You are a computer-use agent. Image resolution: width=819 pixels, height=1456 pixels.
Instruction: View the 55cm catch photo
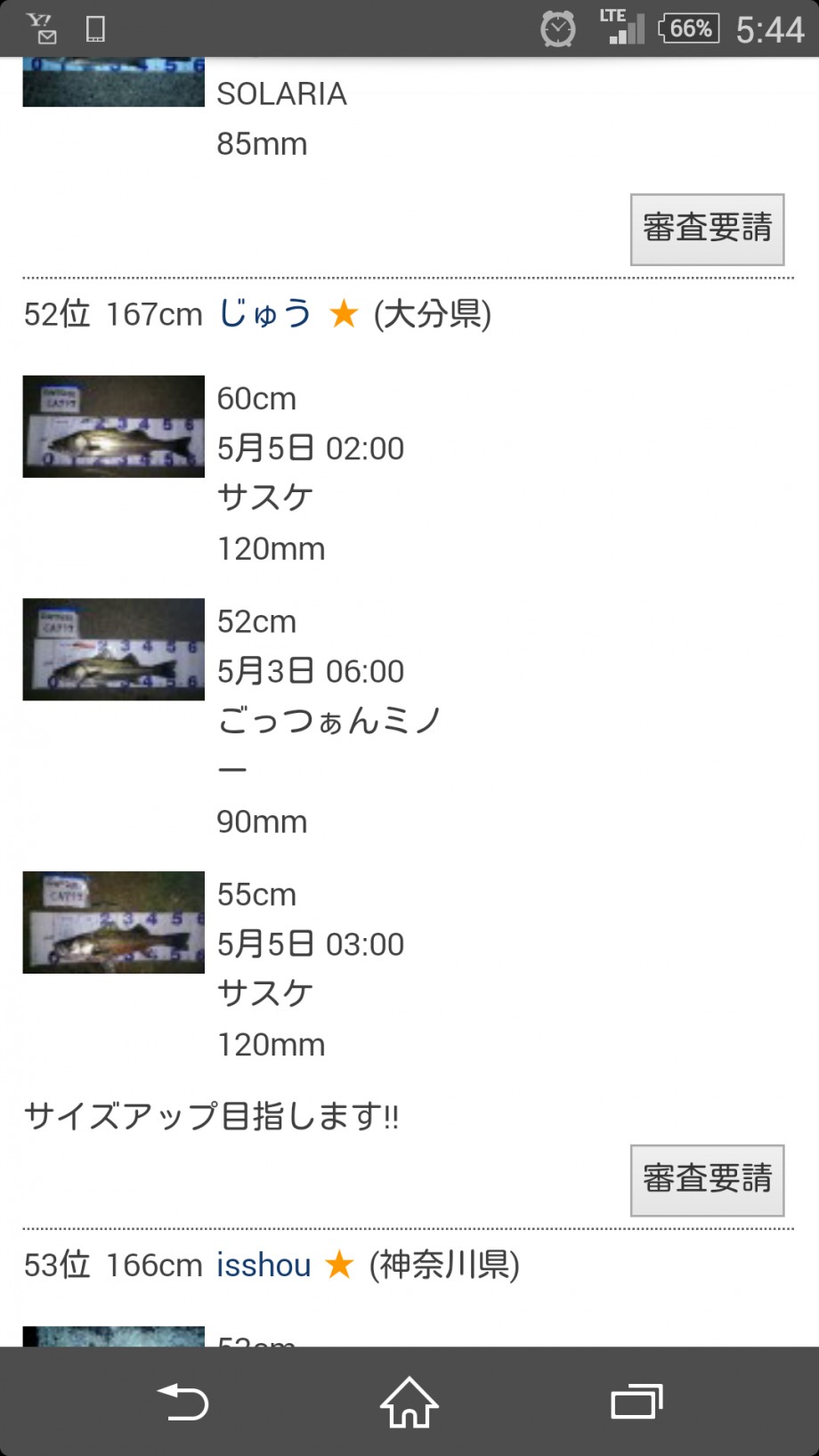tap(114, 922)
